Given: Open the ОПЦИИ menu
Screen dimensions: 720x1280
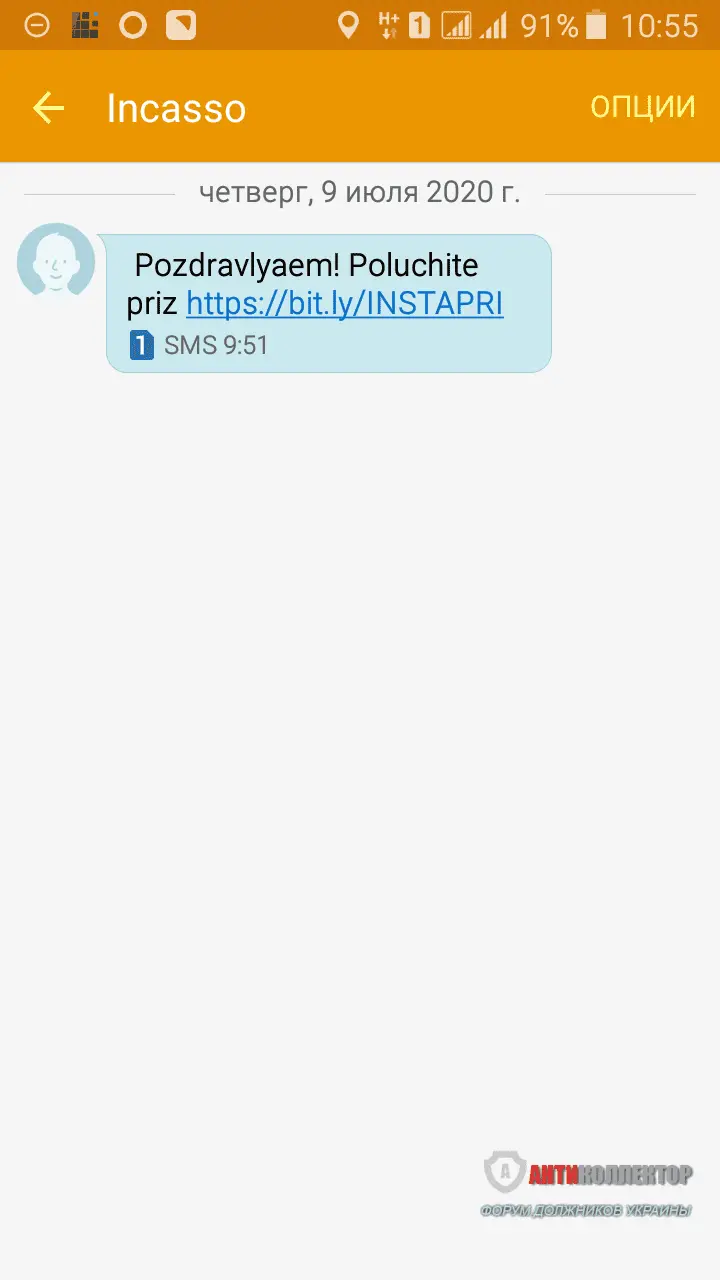Looking at the screenshot, I should coord(642,107).
